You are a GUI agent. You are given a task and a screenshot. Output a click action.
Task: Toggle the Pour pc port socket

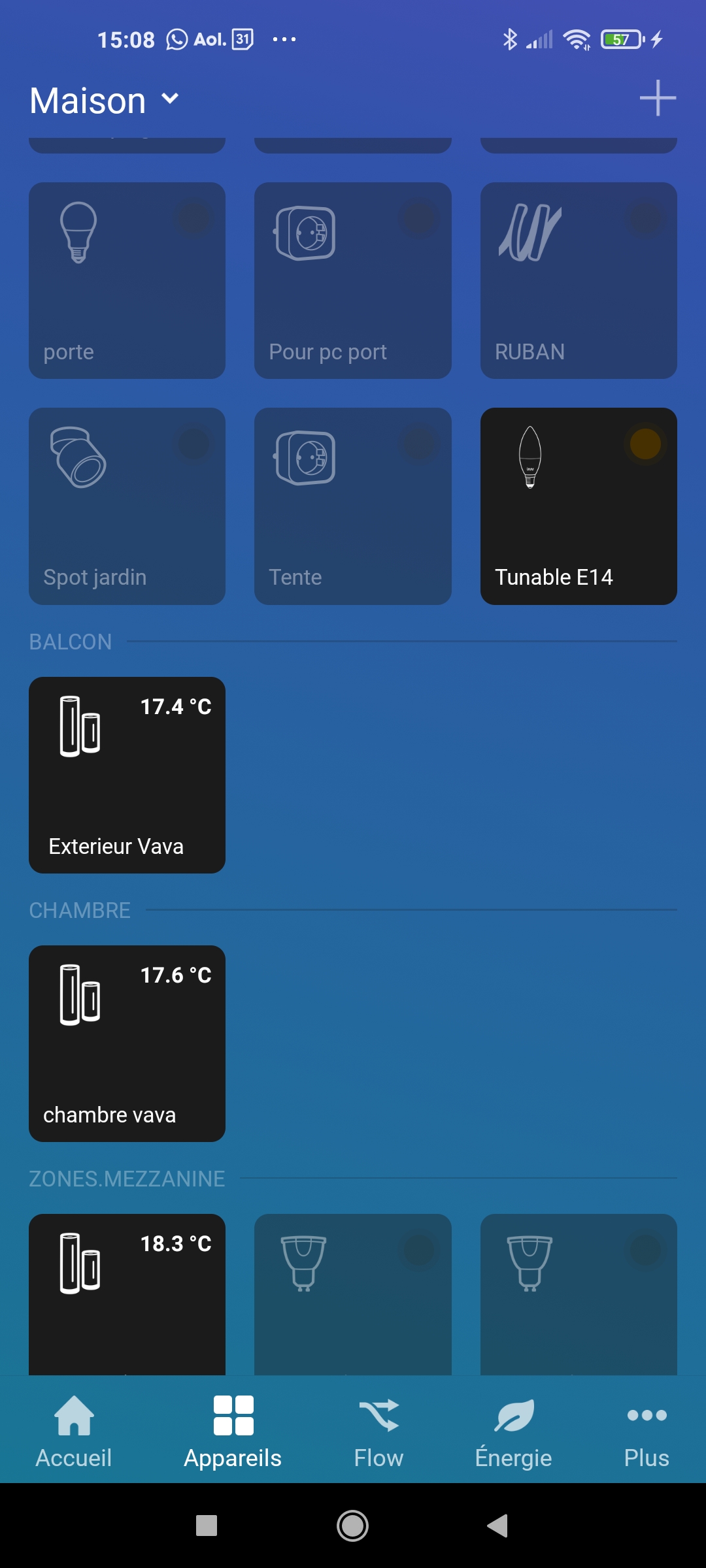click(x=353, y=280)
